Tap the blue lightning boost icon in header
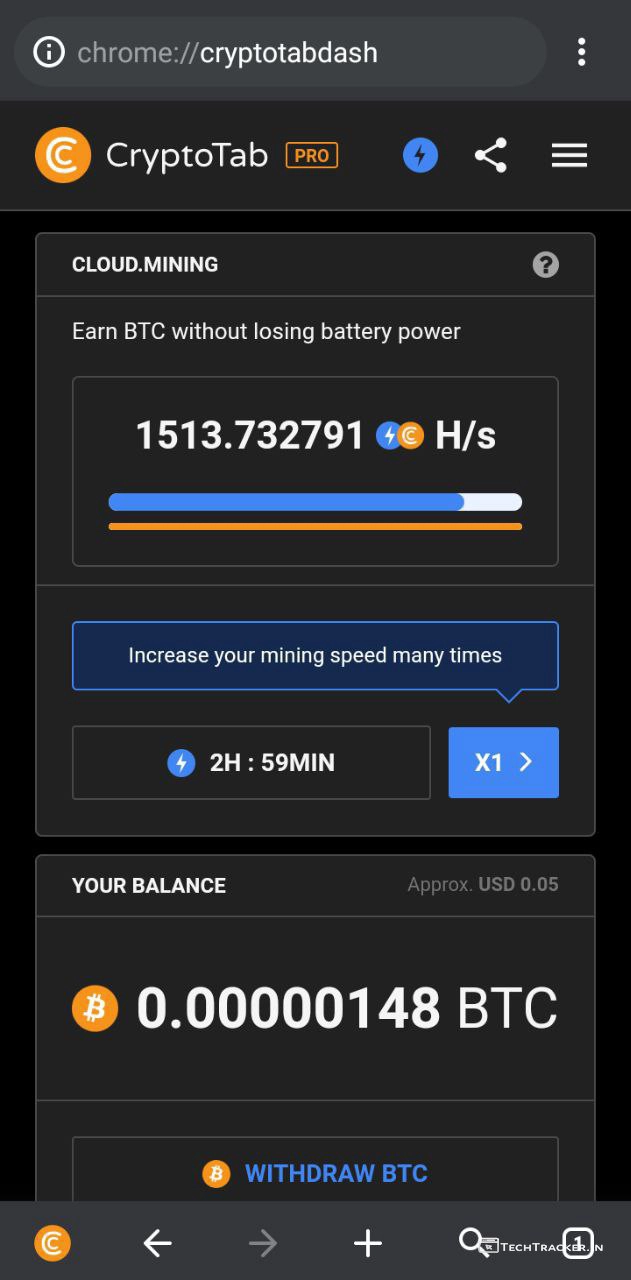The width and height of the screenshot is (631, 1280). point(420,155)
